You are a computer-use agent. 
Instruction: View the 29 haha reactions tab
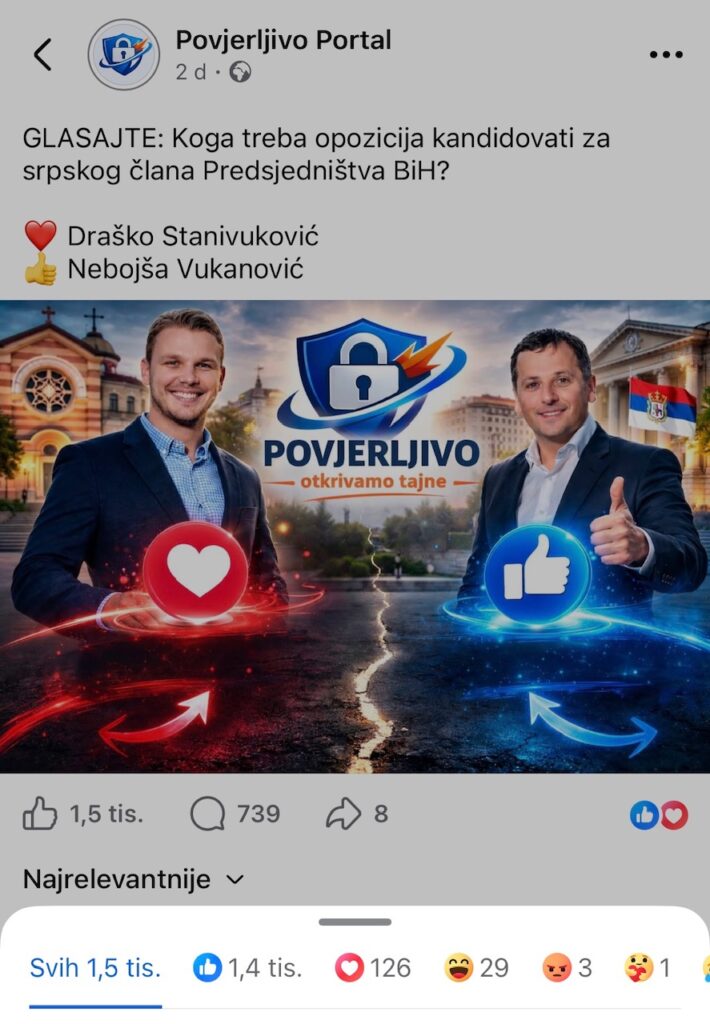click(477, 968)
